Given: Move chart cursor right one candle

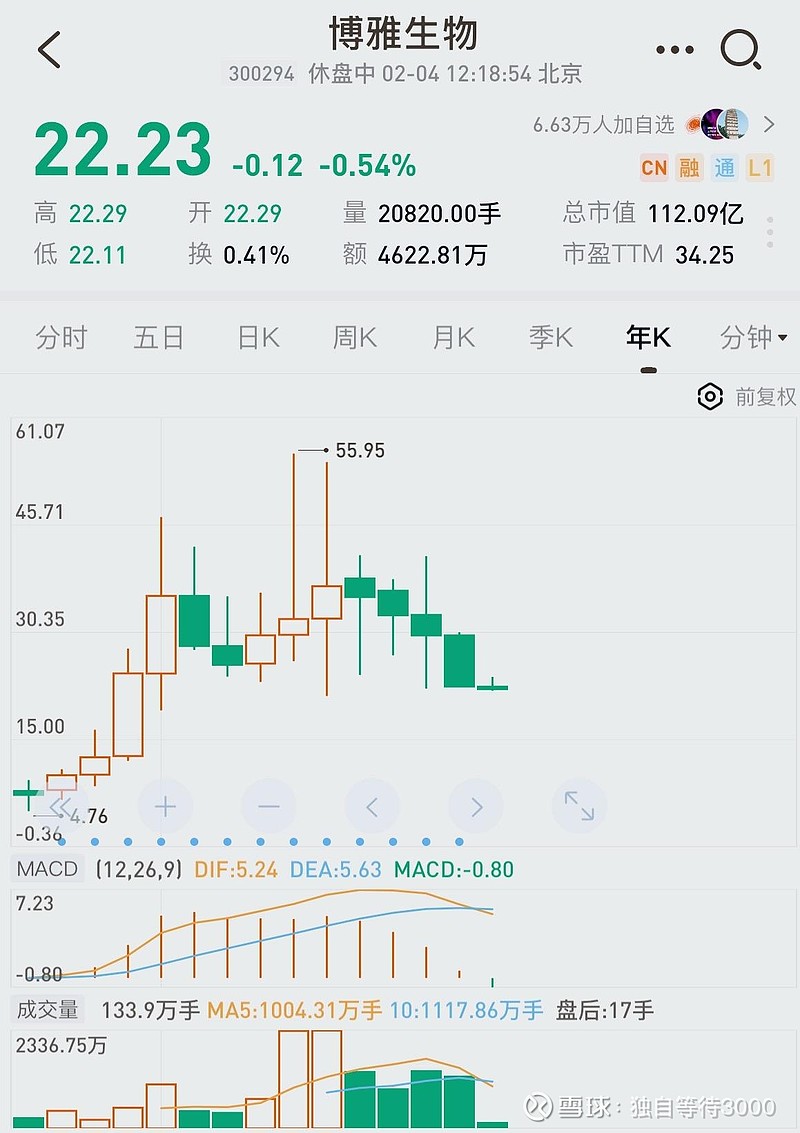Looking at the screenshot, I should (476, 806).
